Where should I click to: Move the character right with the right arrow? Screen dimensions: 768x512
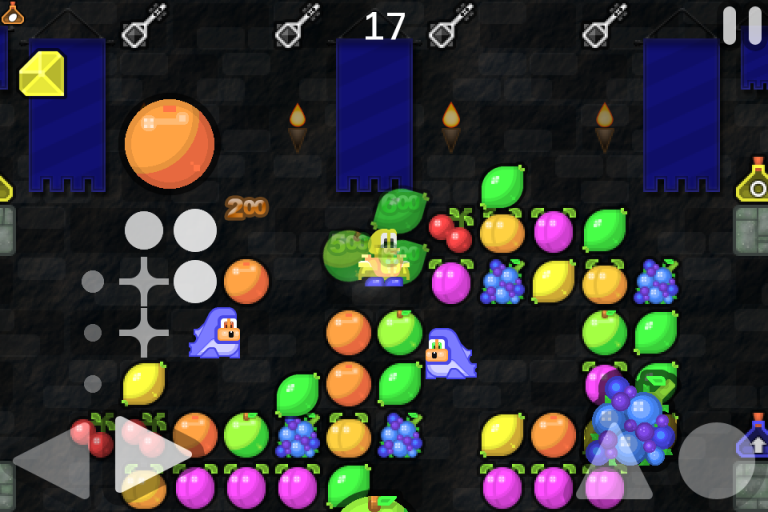click(150, 458)
